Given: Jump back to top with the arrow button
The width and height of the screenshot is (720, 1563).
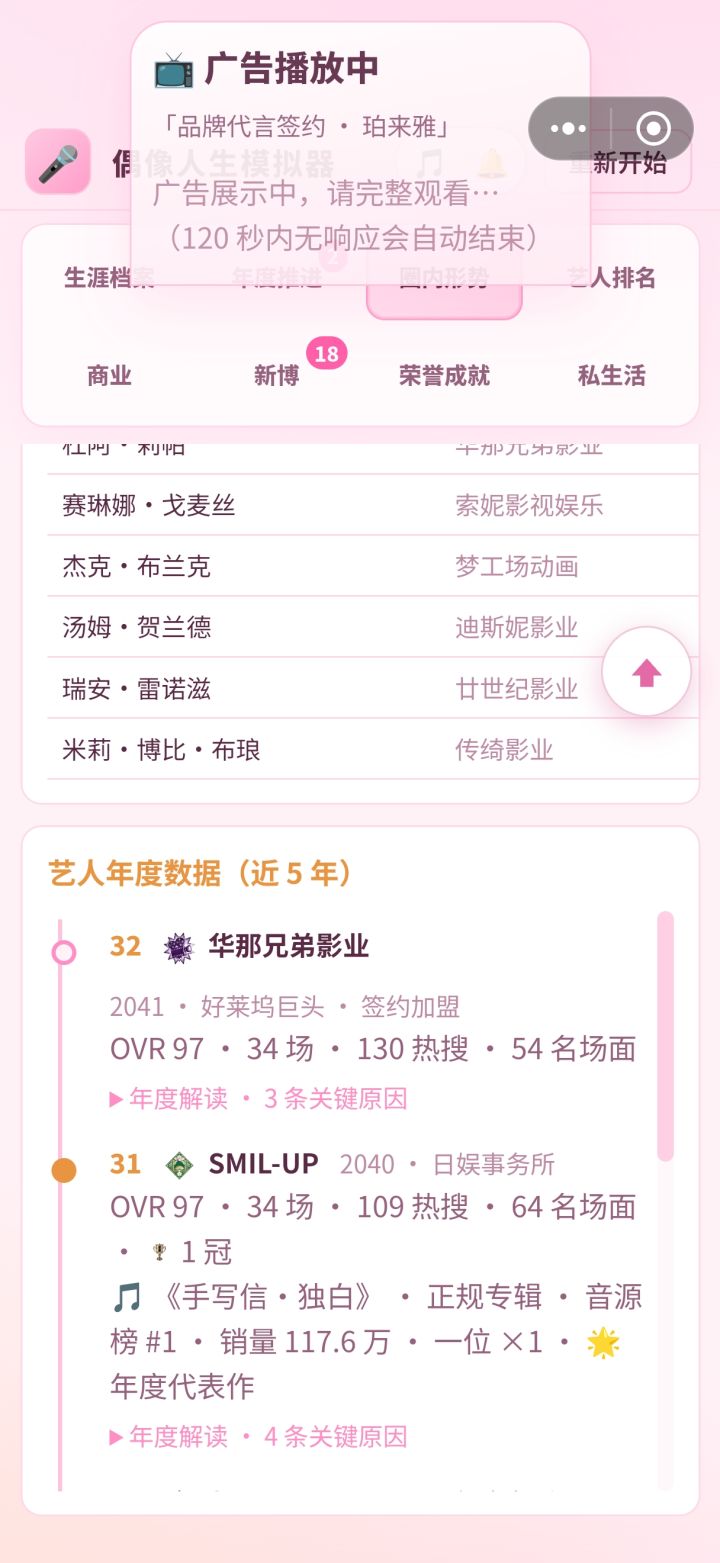Looking at the screenshot, I should 647,672.
